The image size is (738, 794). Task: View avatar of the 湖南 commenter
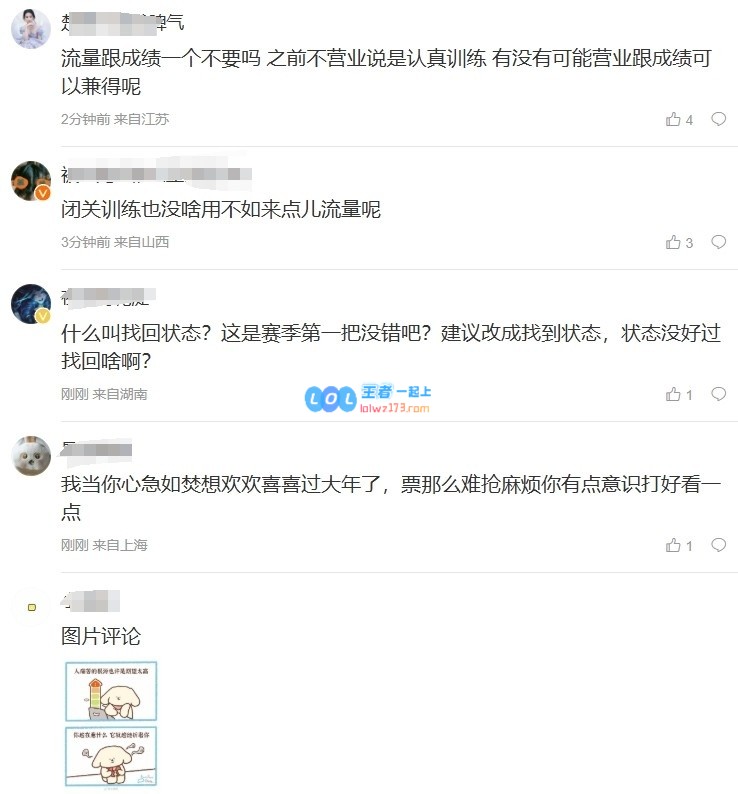pos(31,303)
